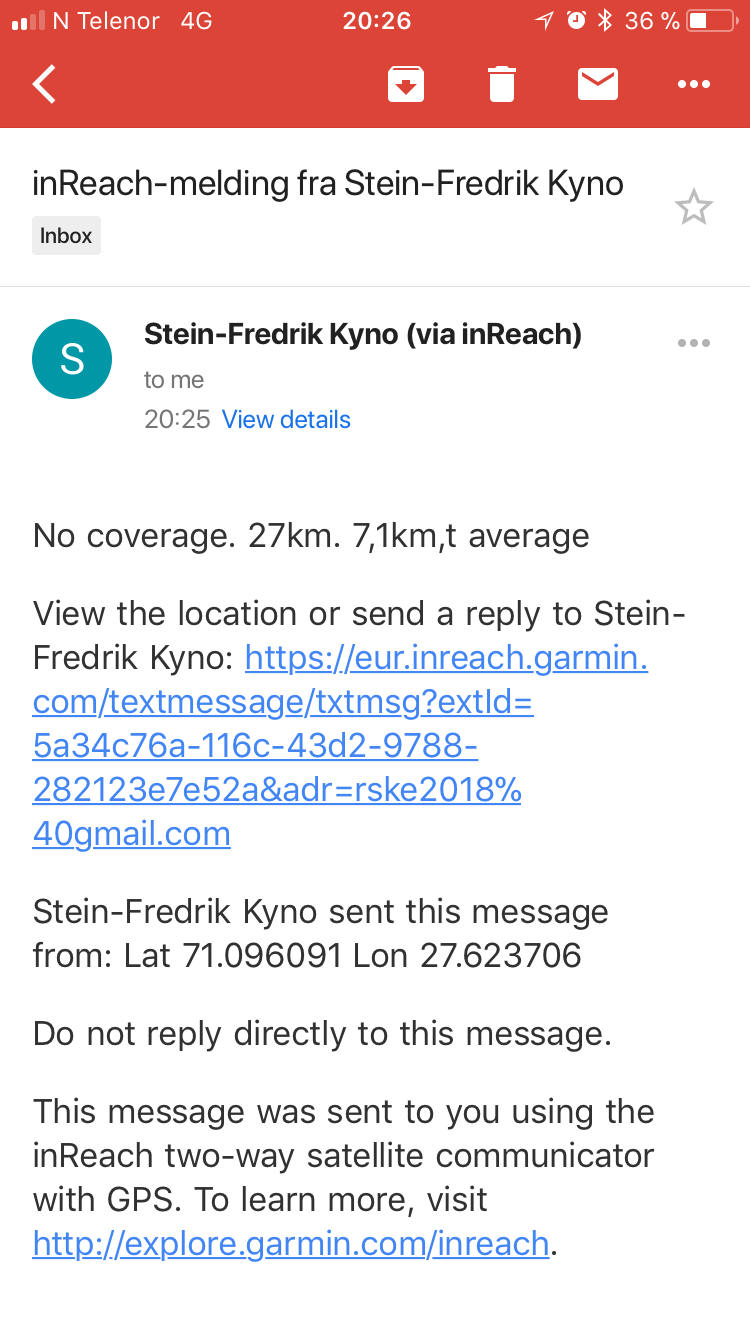Go back to the inbox
This screenshot has width=750, height=1334.
tap(45, 84)
